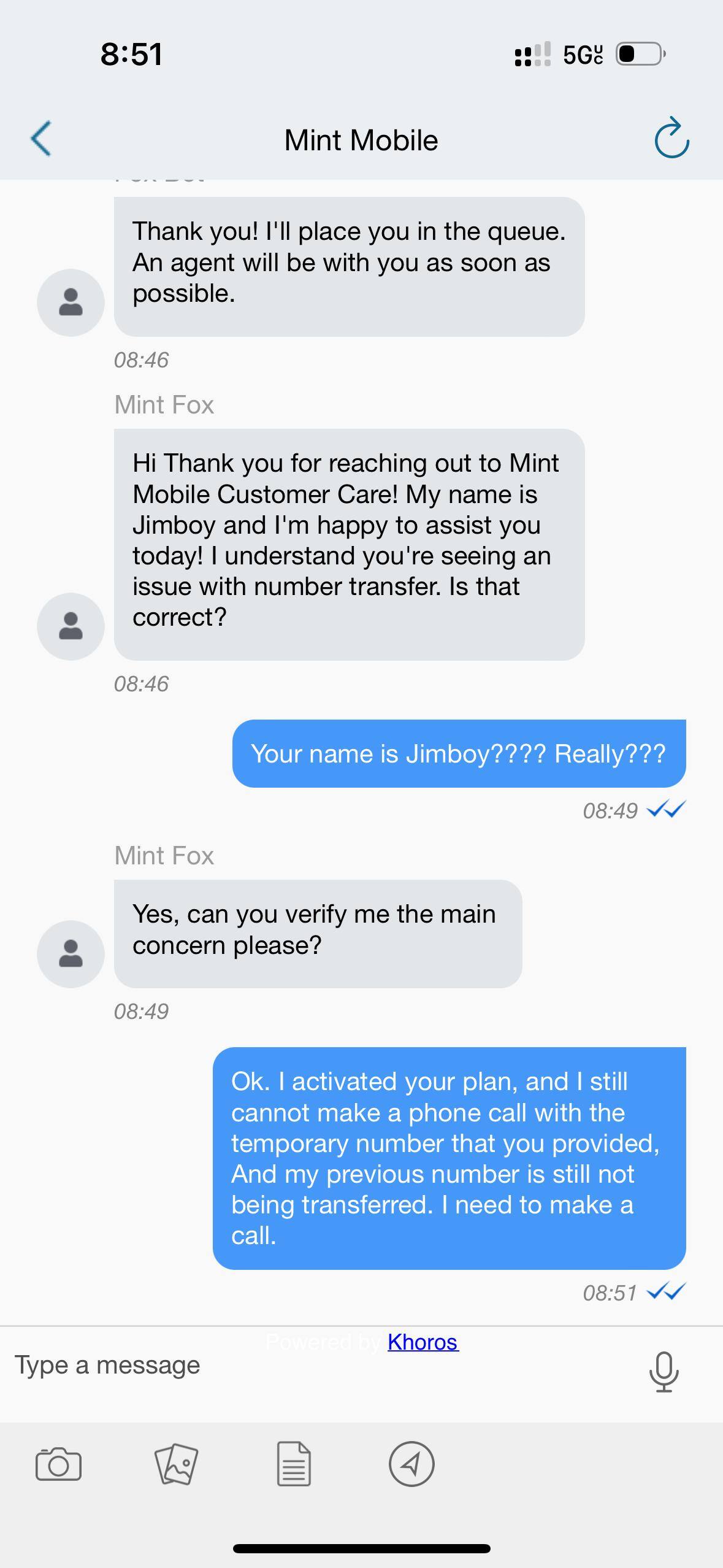The width and height of the screenshot is (723, 1568).
Task: Attach a document file
Action: (x=294, y=1464)
